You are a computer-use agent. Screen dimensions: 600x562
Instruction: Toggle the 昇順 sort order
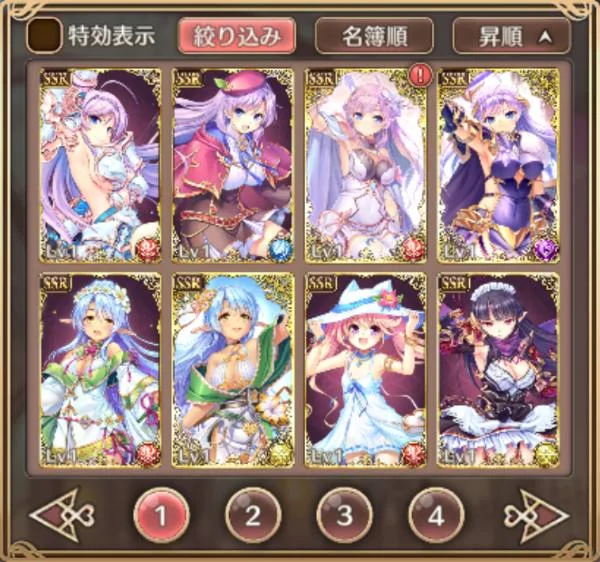(x=511, y=36)
